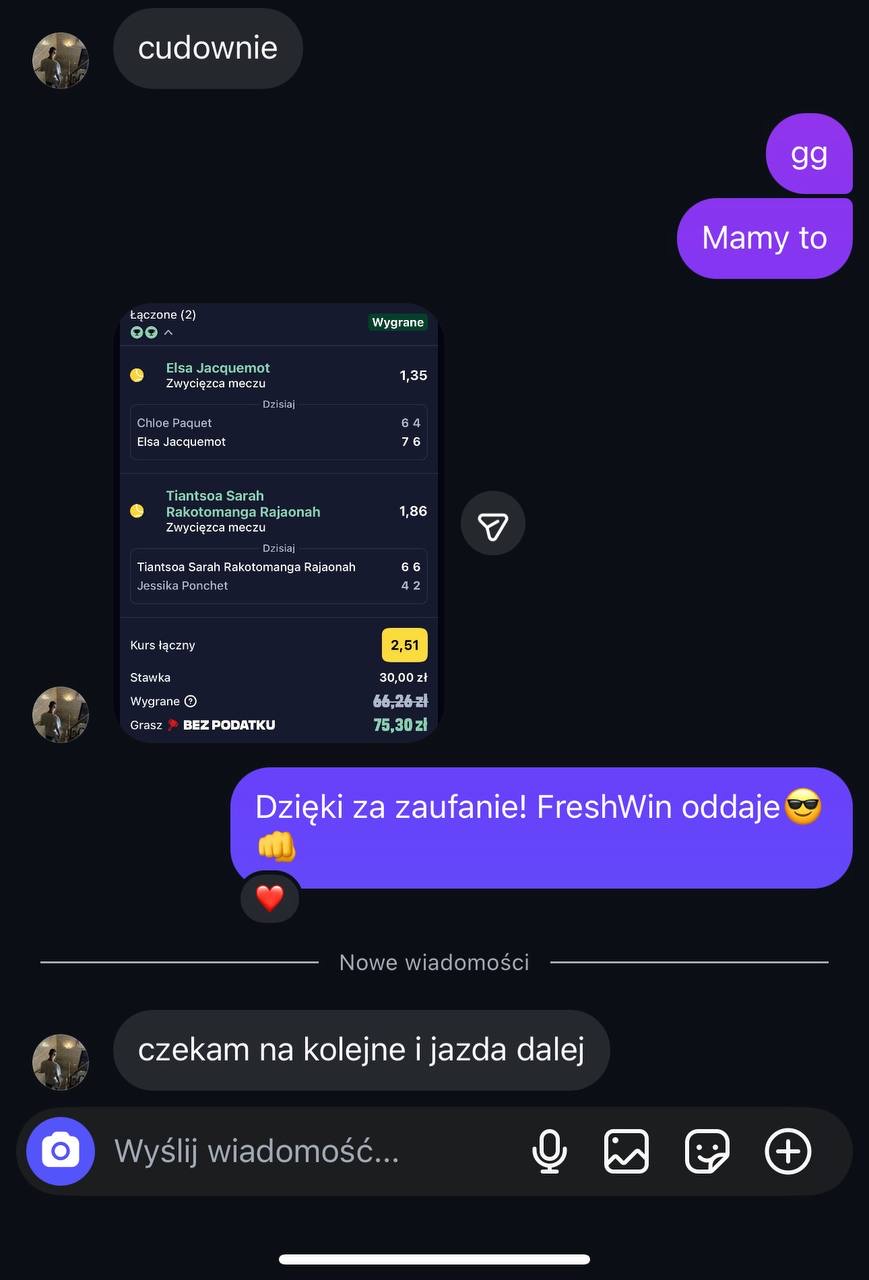Open the shared bet slip image
This screenshot has width=869, height=1280.
click(279, 523)
